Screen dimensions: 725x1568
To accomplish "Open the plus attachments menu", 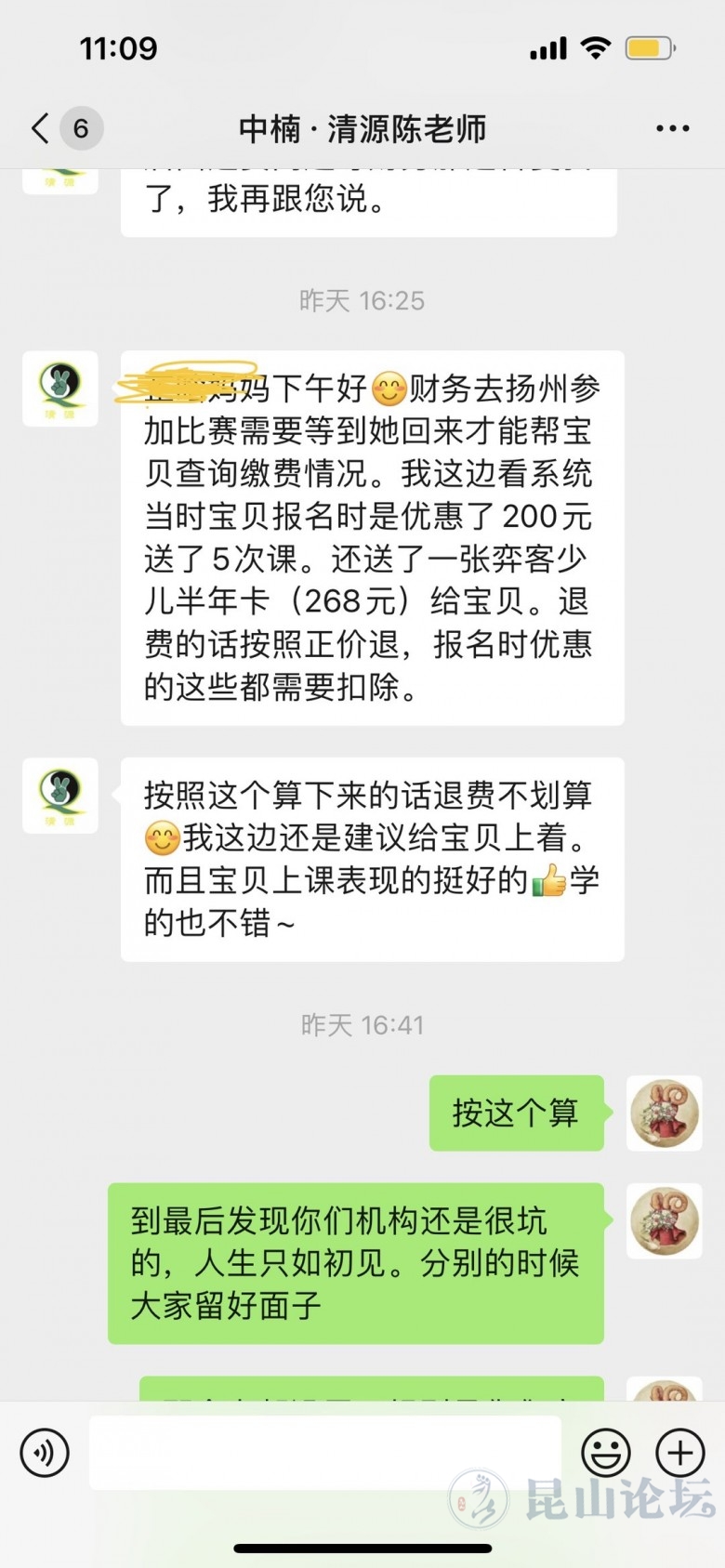I will pyautogui.click(x=680, y=1452).
